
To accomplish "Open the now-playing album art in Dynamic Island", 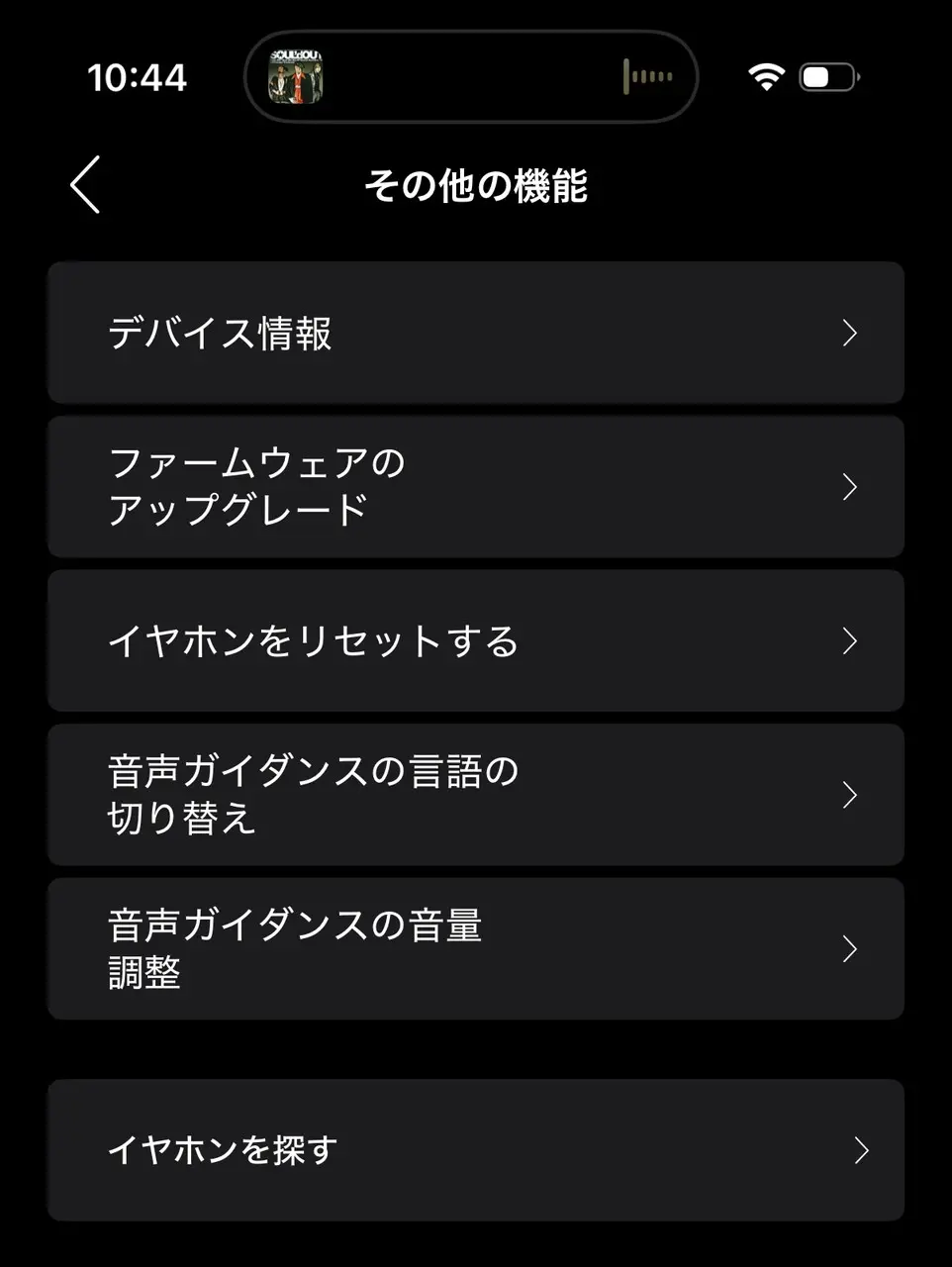I will pyautogui.click(x=297, y=77).
